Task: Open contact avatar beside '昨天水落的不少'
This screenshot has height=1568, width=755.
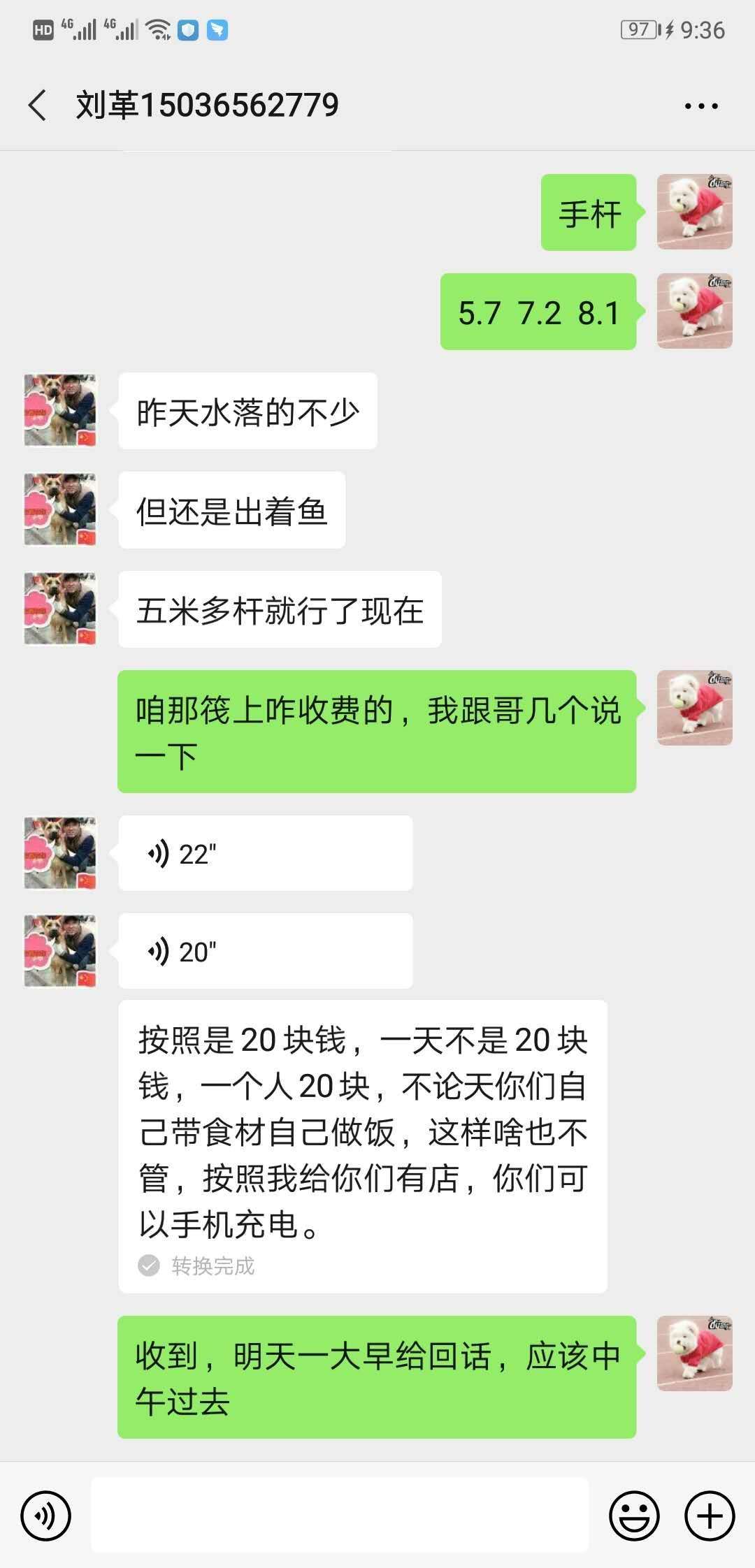Action: tap(60, 410)
